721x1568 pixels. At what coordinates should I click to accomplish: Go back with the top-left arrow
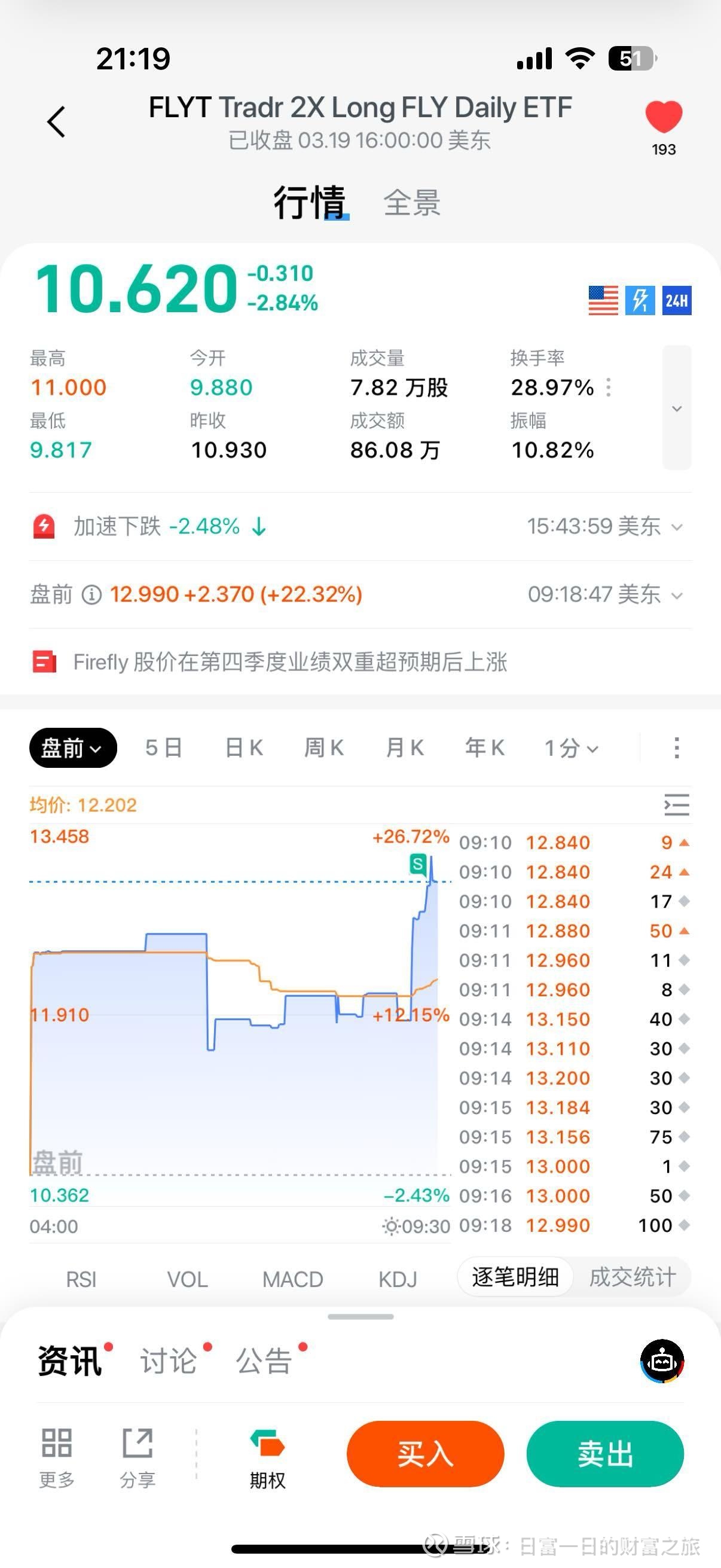57,121
